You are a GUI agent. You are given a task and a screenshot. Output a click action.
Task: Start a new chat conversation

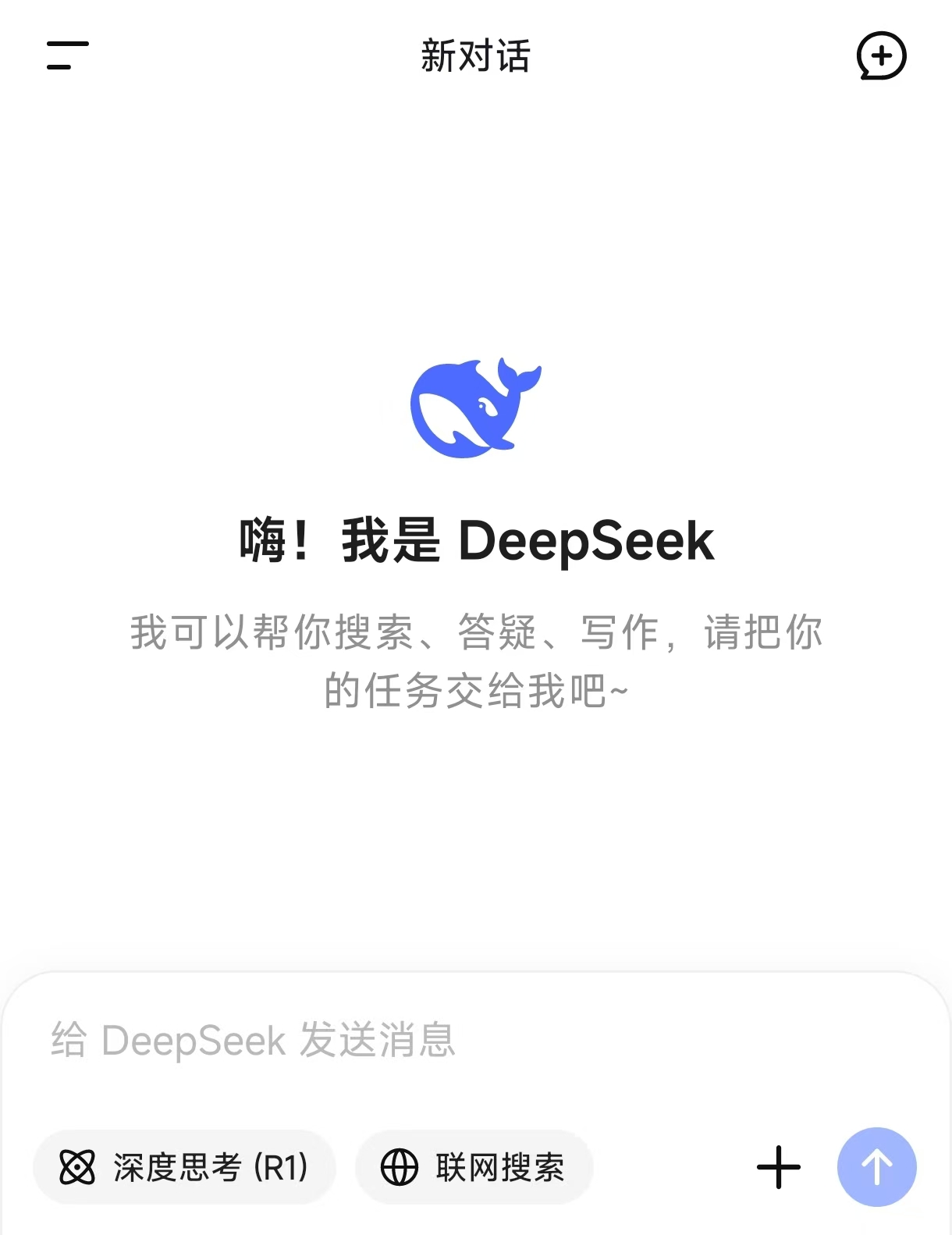click(x=881, y=55)
